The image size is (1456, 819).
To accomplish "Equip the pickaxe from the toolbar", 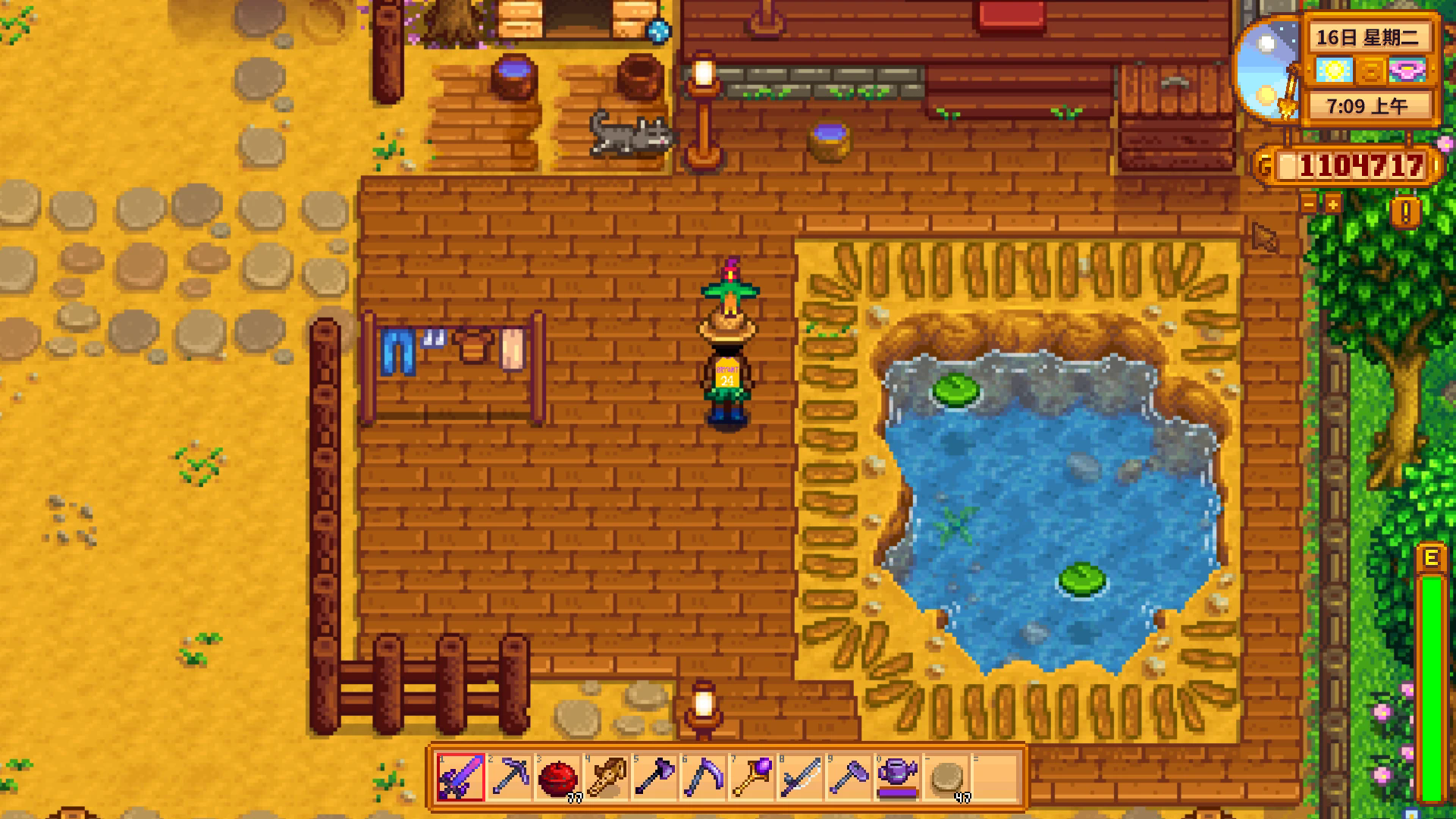I will click(x=510, y=777).
